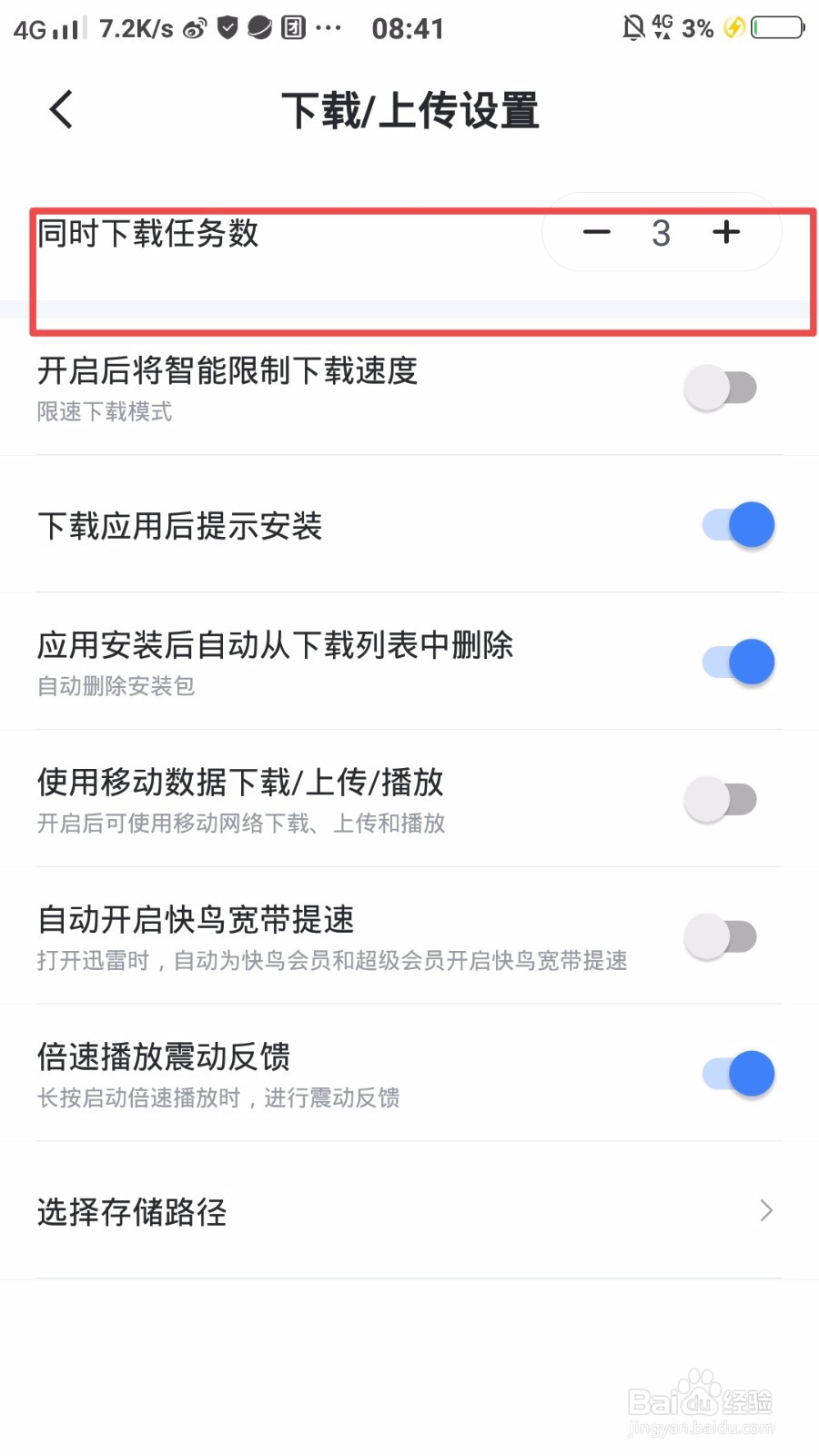Image resolution: width=819 pixels, height=1456 pixels.
Task: Click the security shield icon in status bar
Action: pos(227,27)
